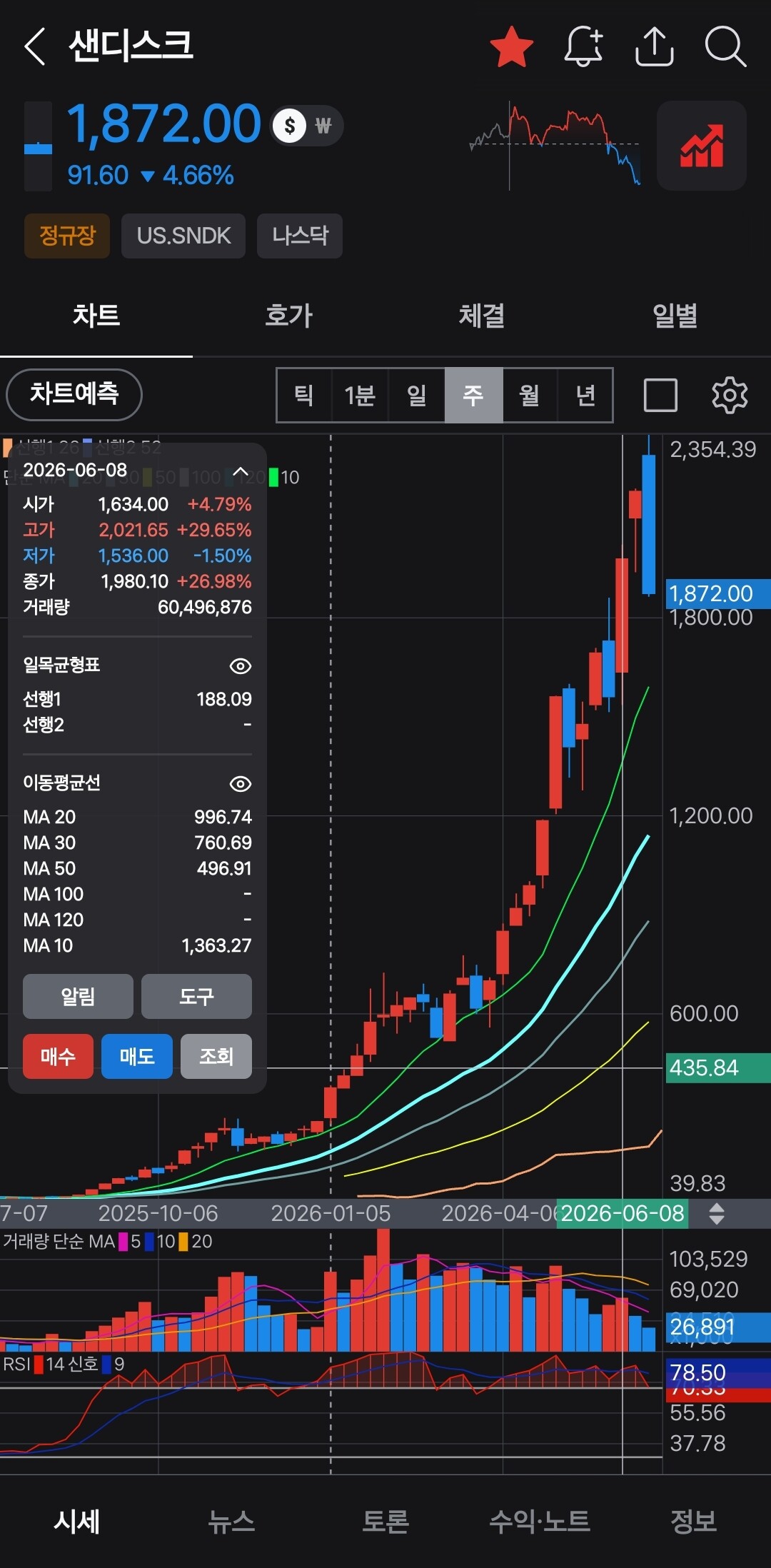Tap the red 매수 button

(x=58, y=1056)
